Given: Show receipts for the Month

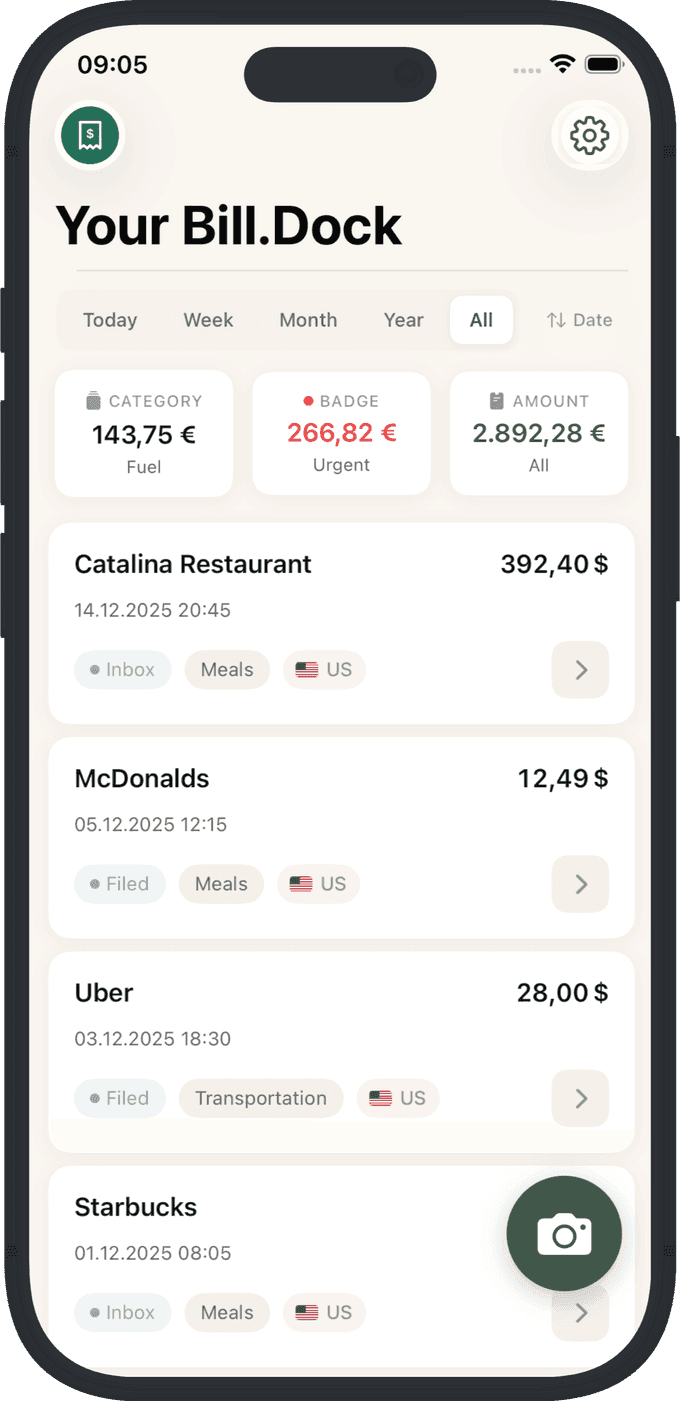Looking at the screenshot, I should (x=308, y=320).
